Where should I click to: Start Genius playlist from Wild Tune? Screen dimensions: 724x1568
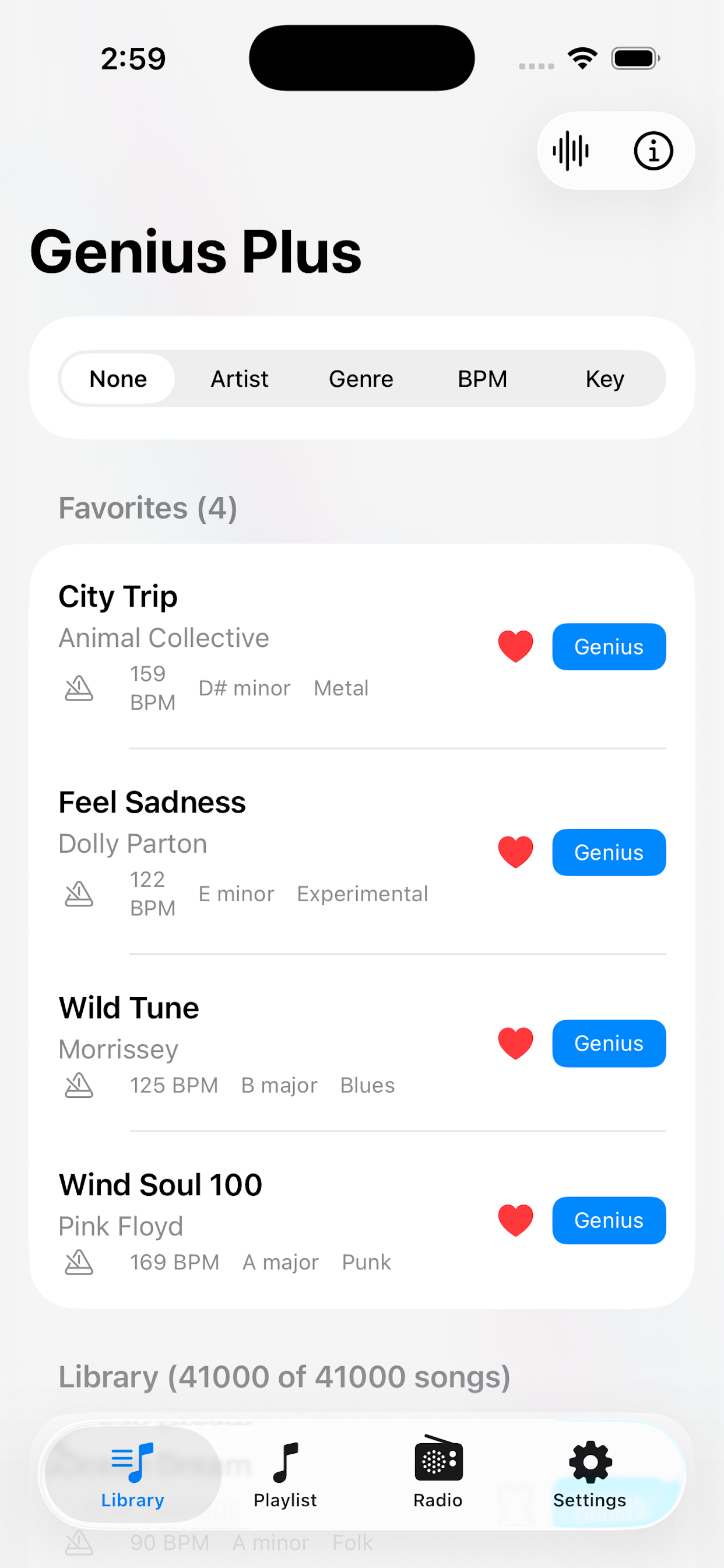click(x=609, y=1044)
